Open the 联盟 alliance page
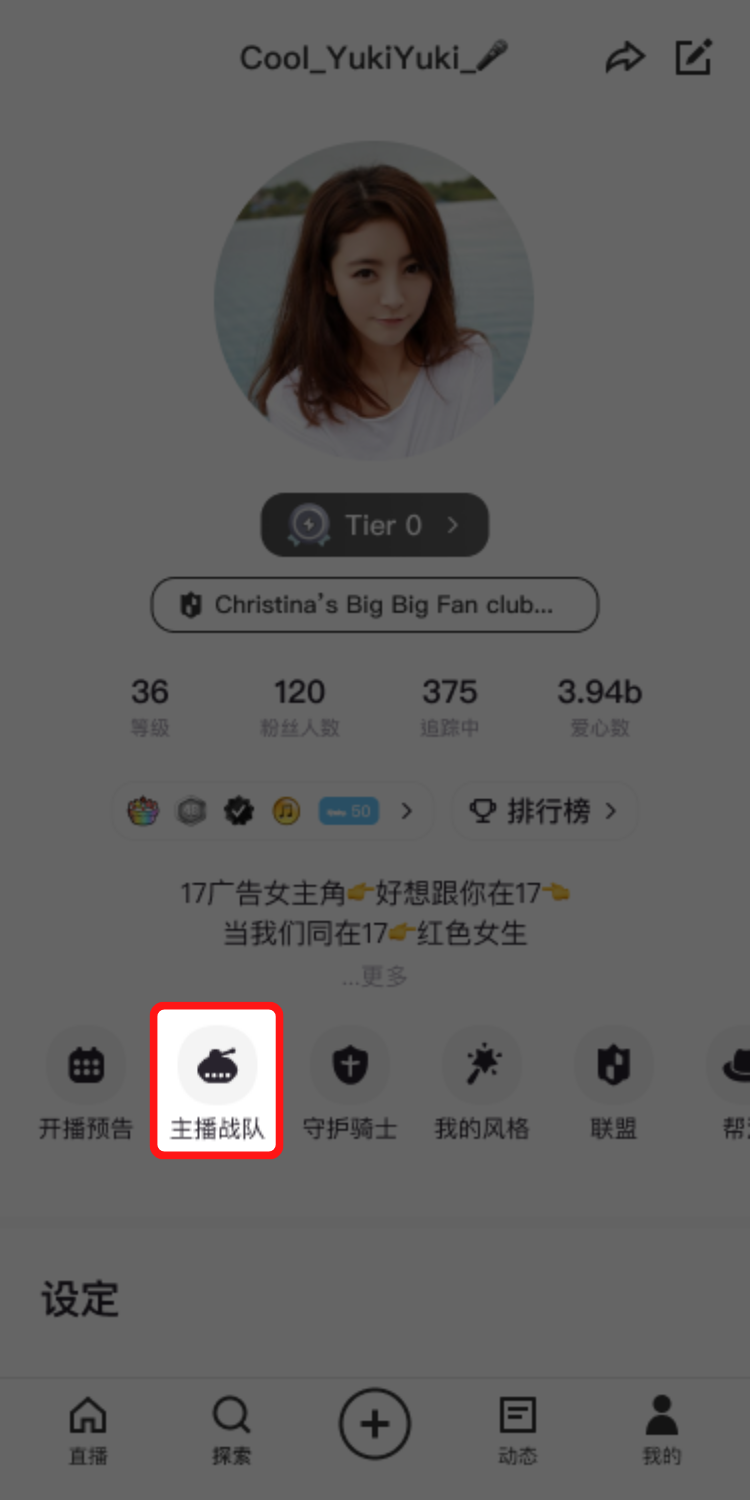This screenshot has width=750, height=1500. (613, 1086)
